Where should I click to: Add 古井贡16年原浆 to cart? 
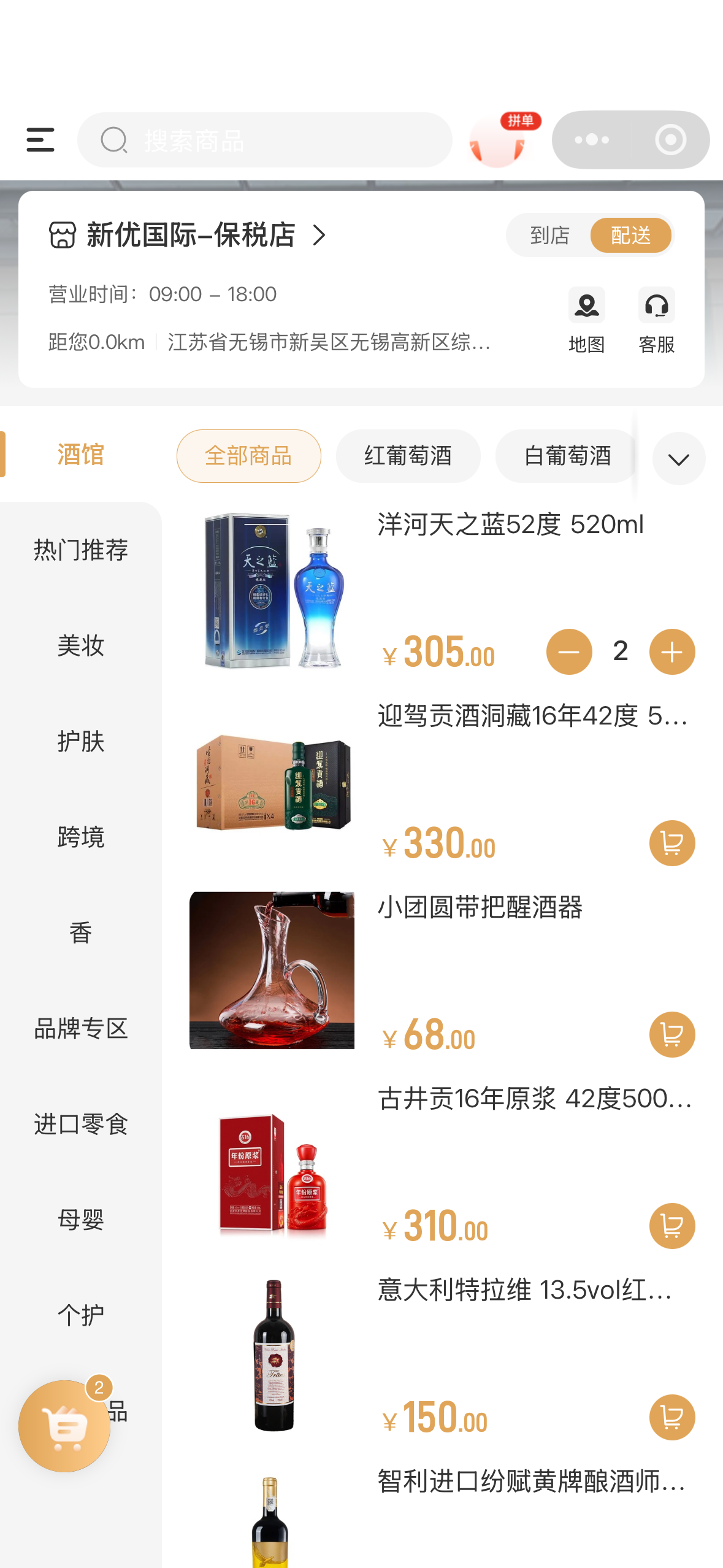coord(672,1226)
